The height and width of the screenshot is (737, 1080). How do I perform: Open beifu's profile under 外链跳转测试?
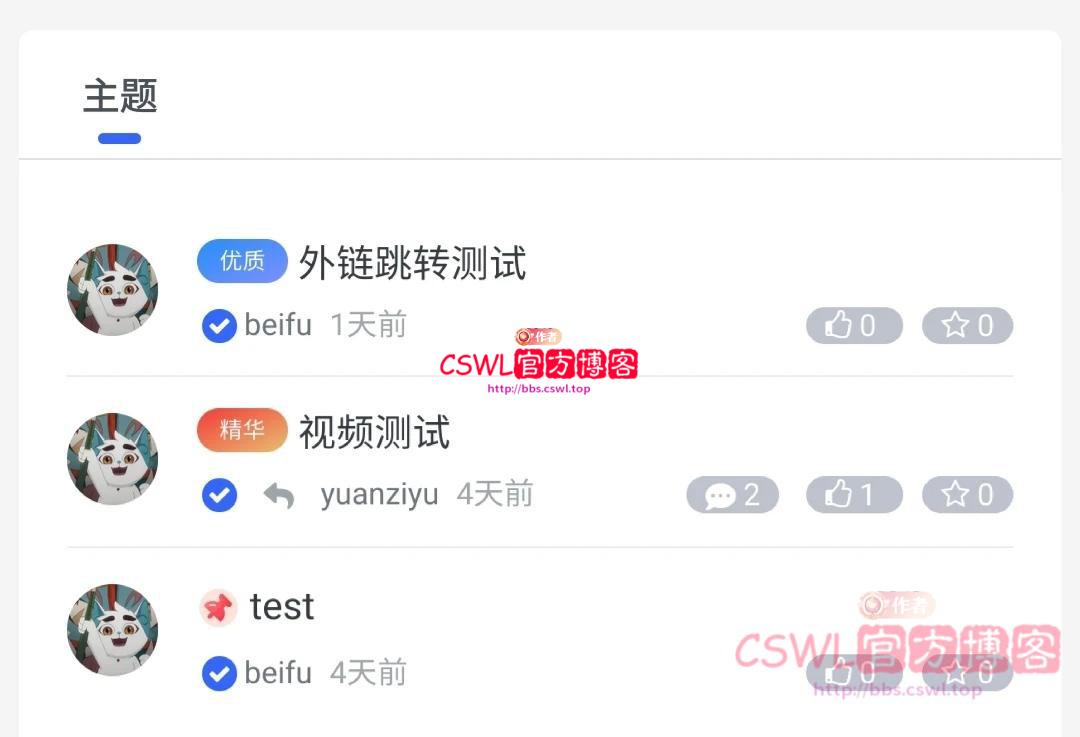[277, 325]
